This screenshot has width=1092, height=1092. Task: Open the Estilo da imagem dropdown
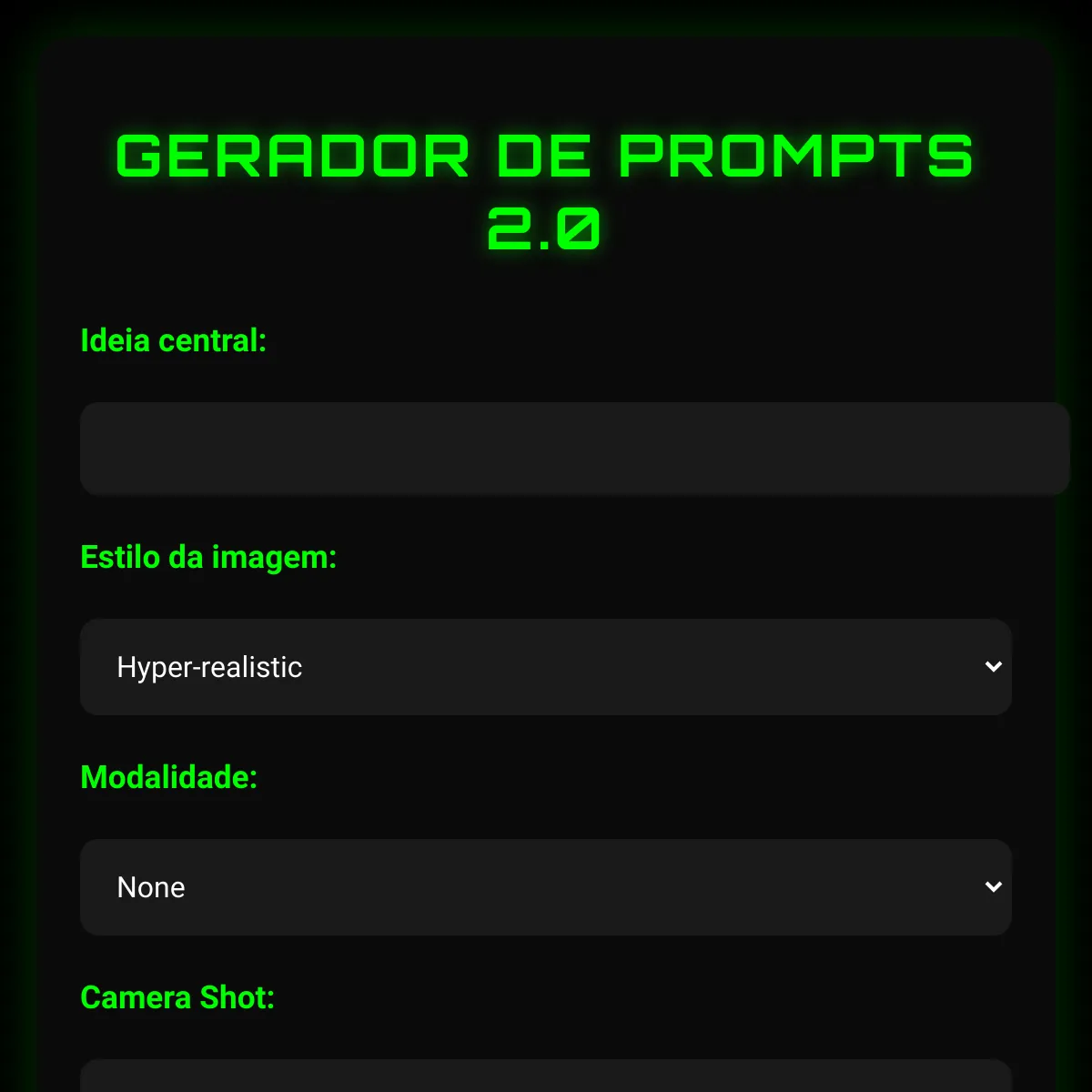(x=546, y=667)
